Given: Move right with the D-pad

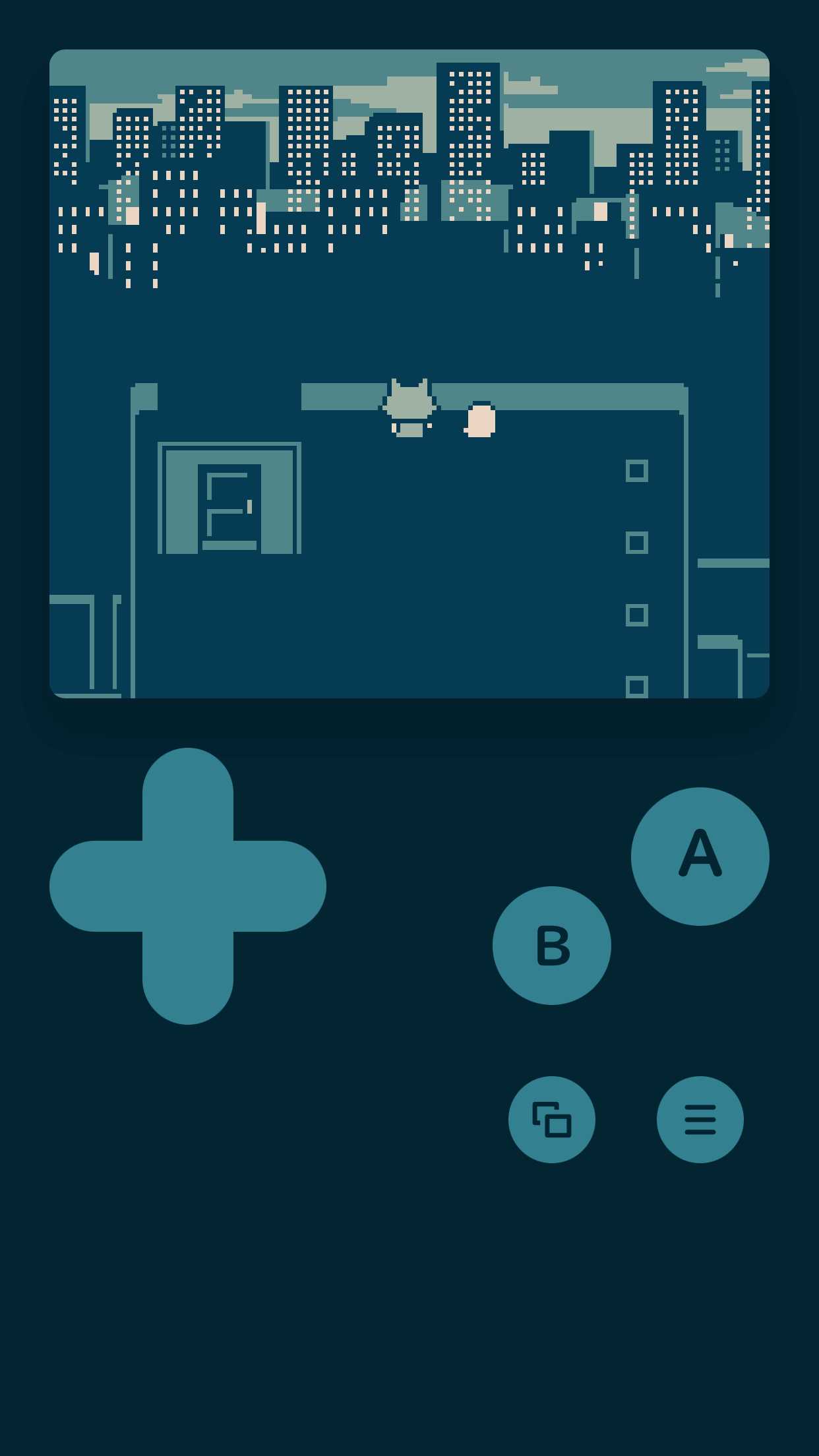Looking at the screenshot, I should [x=280, y=886].
